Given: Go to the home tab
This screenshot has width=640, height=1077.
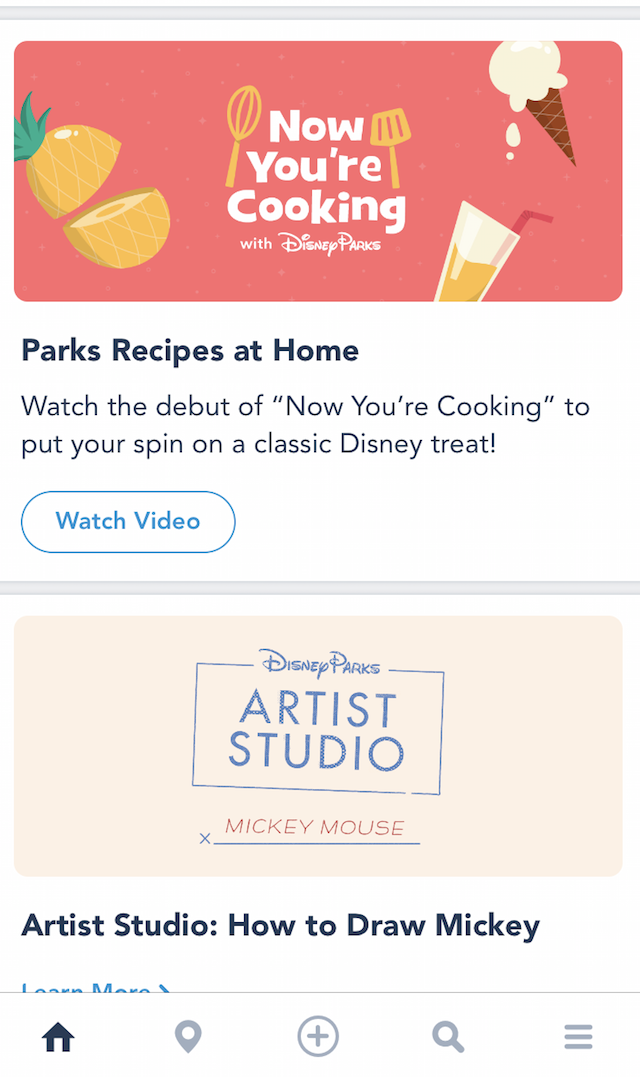Looking at the screenshot, I should pyautogui.click(x=58, y=1036).
